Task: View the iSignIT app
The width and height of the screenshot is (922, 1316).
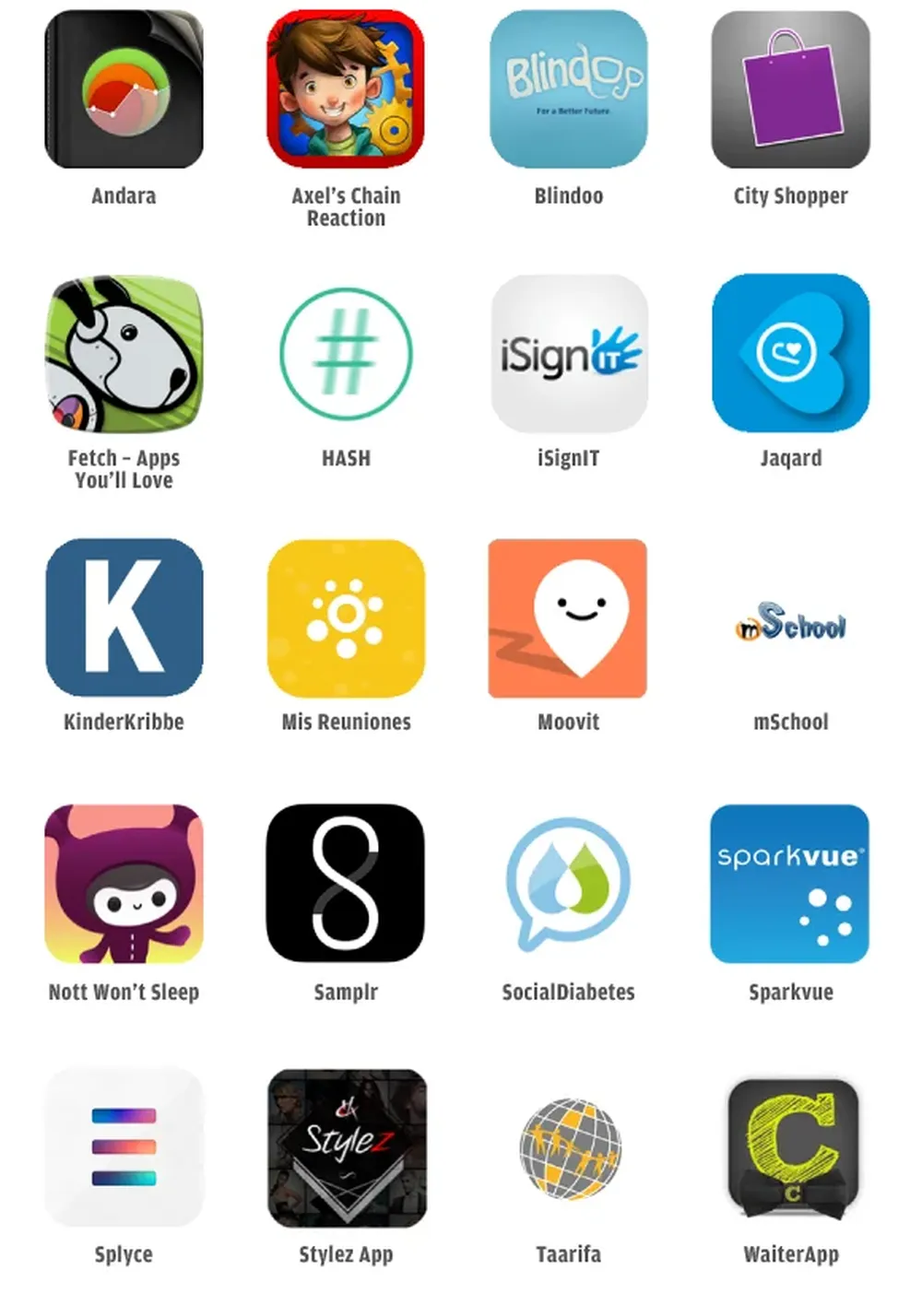Action: pyautogui.click(x=568, y=354)
